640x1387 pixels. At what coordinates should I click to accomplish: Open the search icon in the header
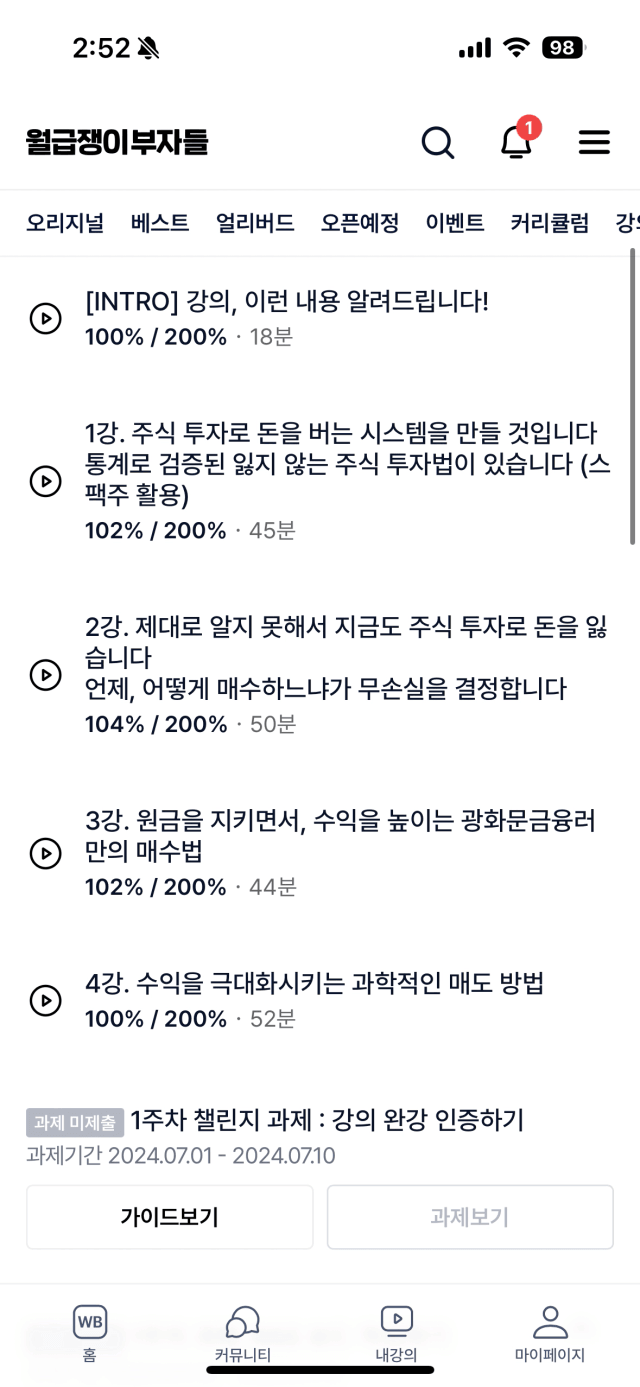coord(438,143)
